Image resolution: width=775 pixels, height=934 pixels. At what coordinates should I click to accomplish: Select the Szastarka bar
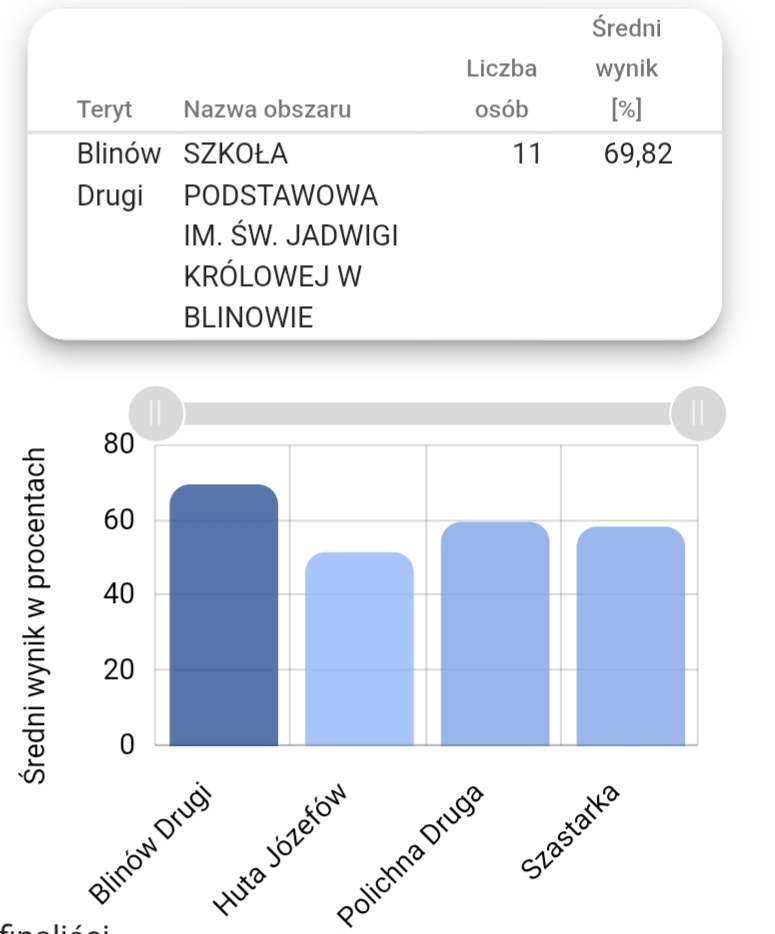(630, 636)
